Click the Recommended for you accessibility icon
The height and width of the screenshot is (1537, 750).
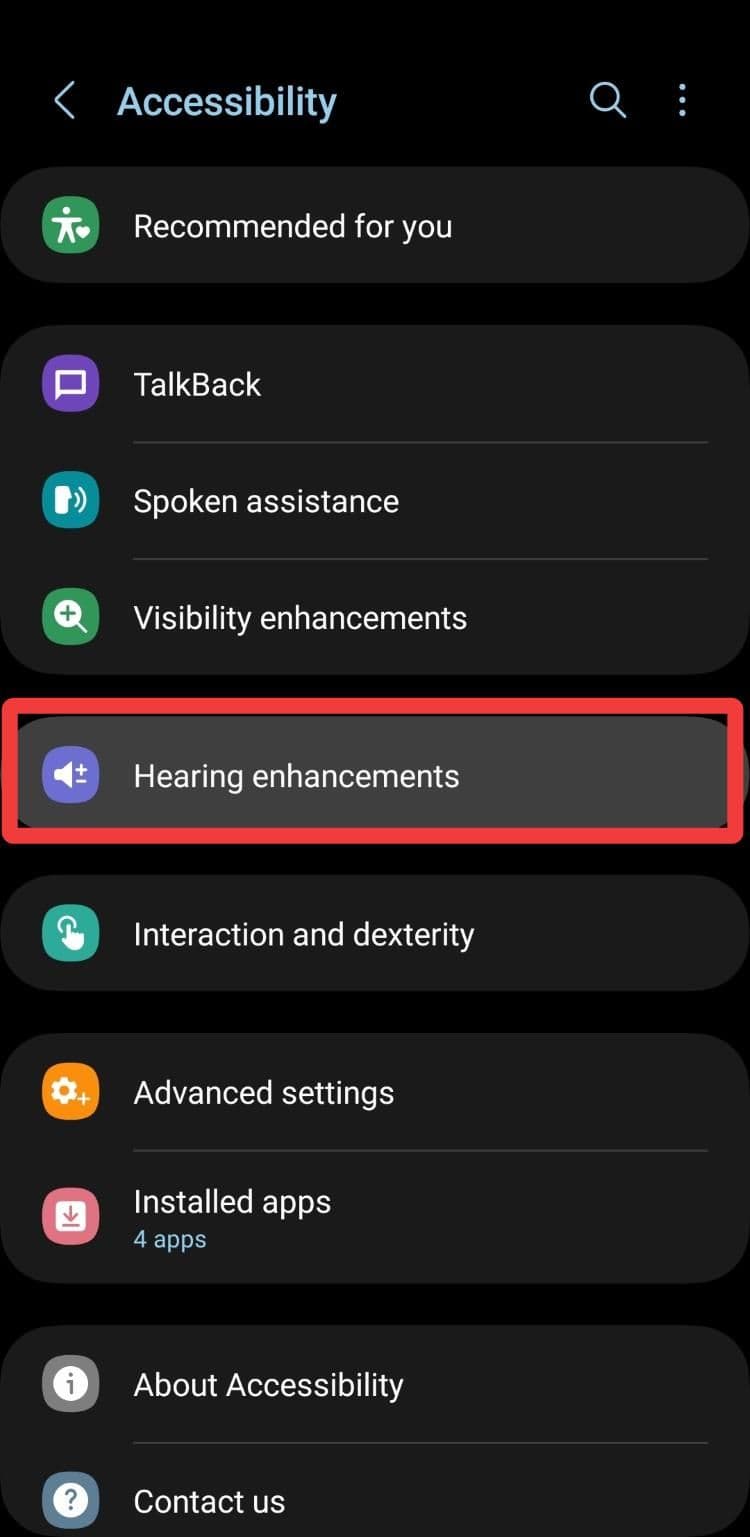coord(69,225)
